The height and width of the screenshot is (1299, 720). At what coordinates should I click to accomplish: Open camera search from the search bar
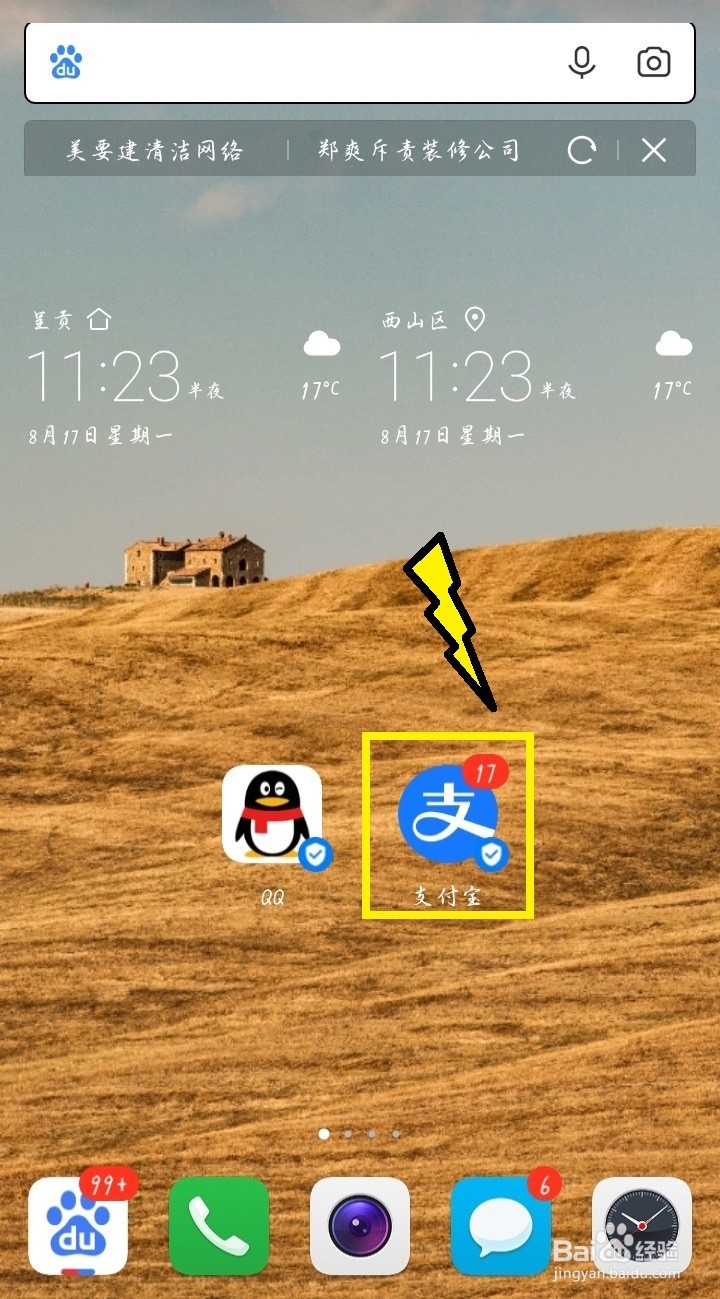pos(652,62)
